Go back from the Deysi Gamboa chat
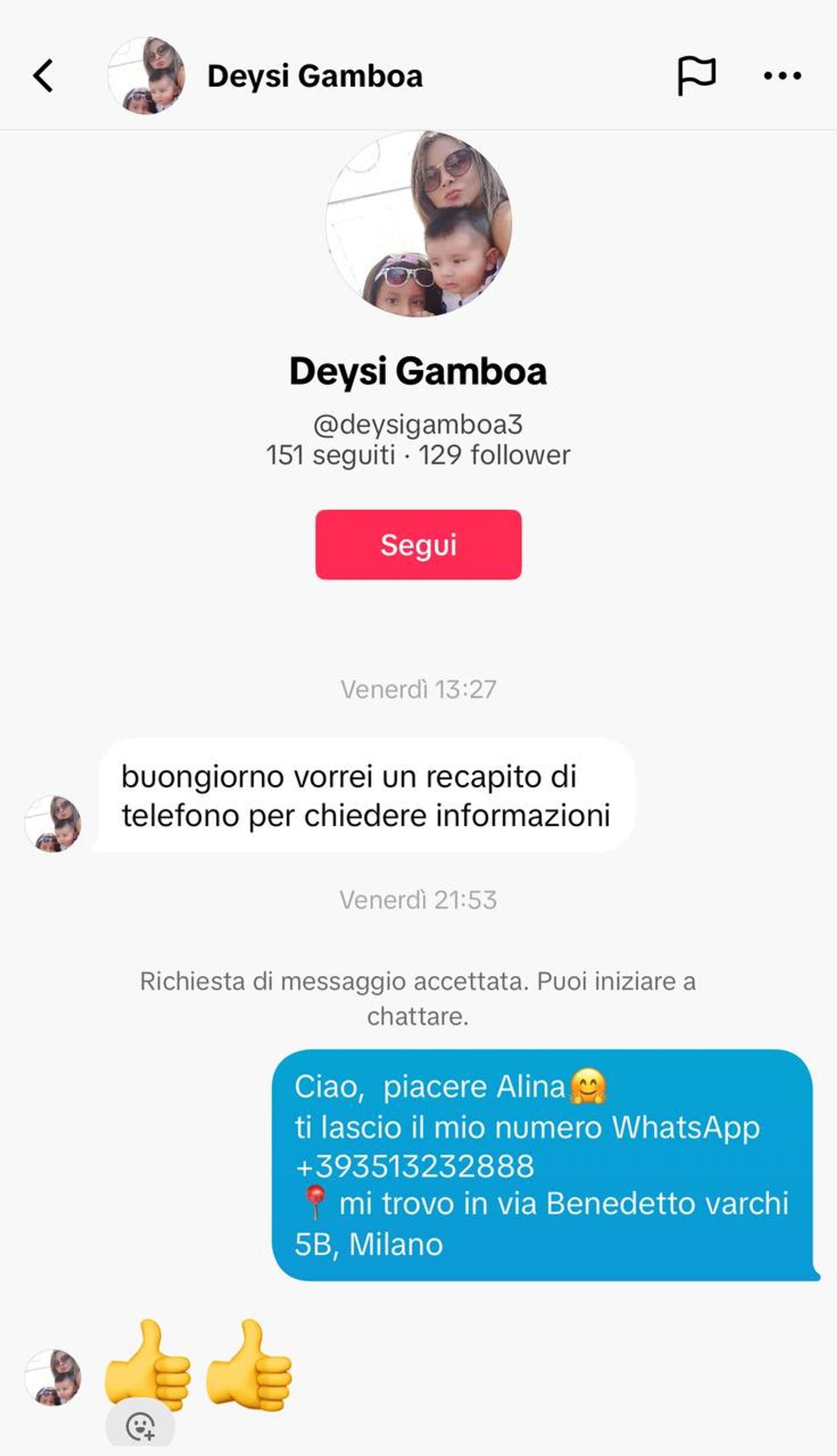The image size is (837, 1456). (x=43, y=76)
